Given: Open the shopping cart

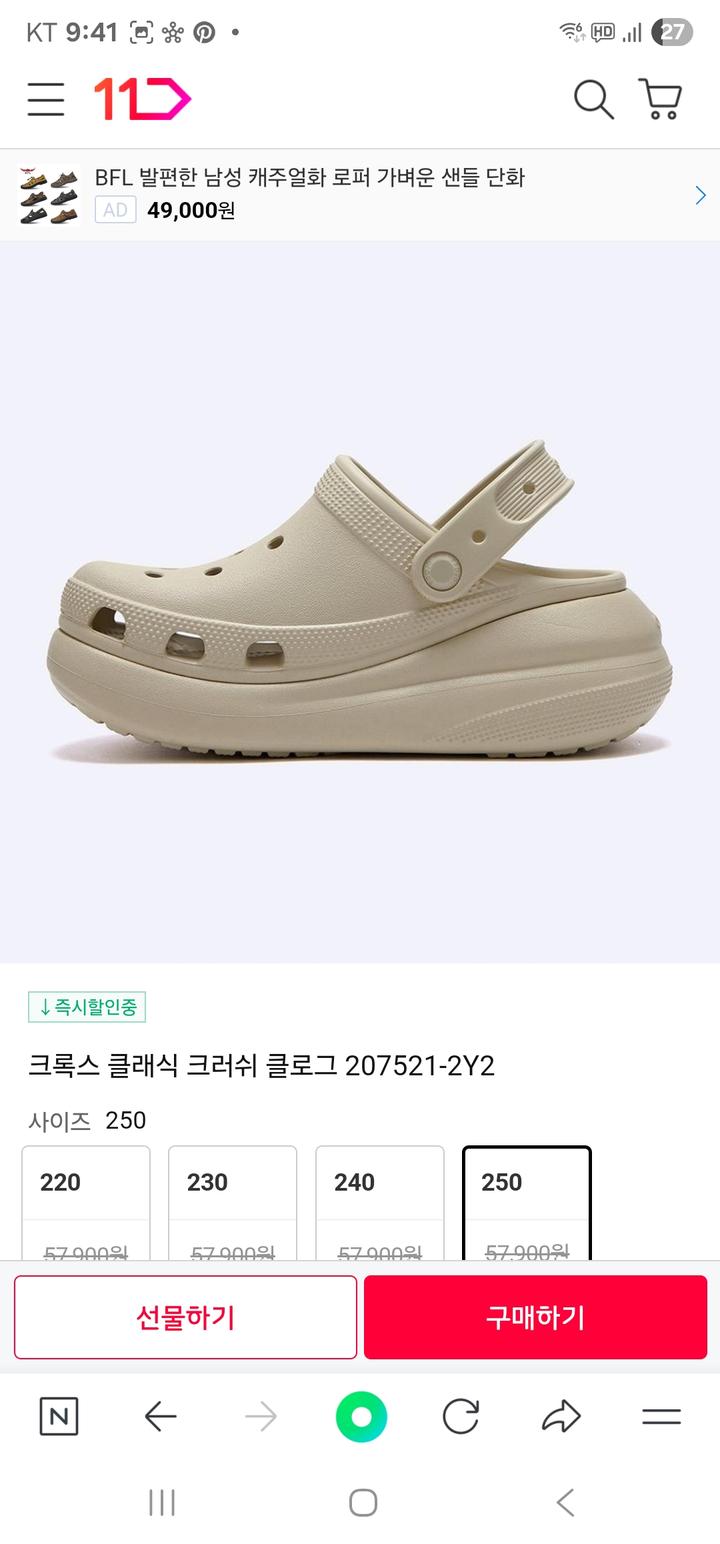Looking at the screenshot, I should tap(661, 100).
